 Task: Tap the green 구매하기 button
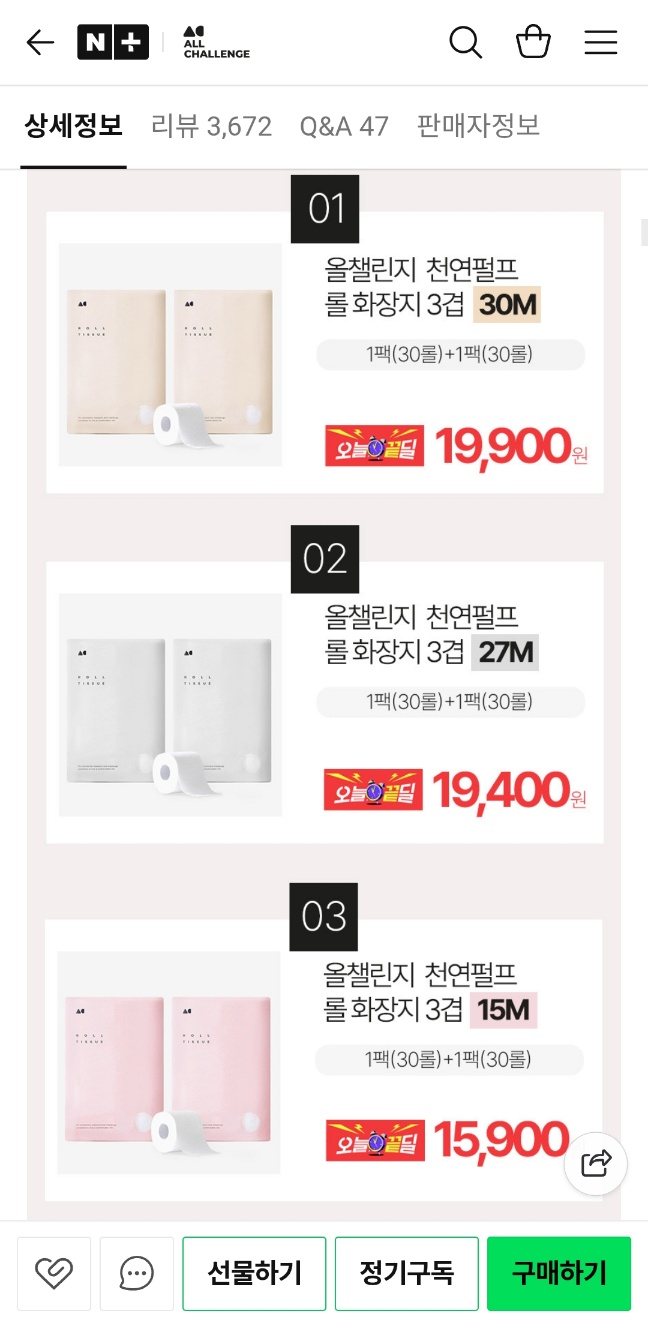point(559,1273)
